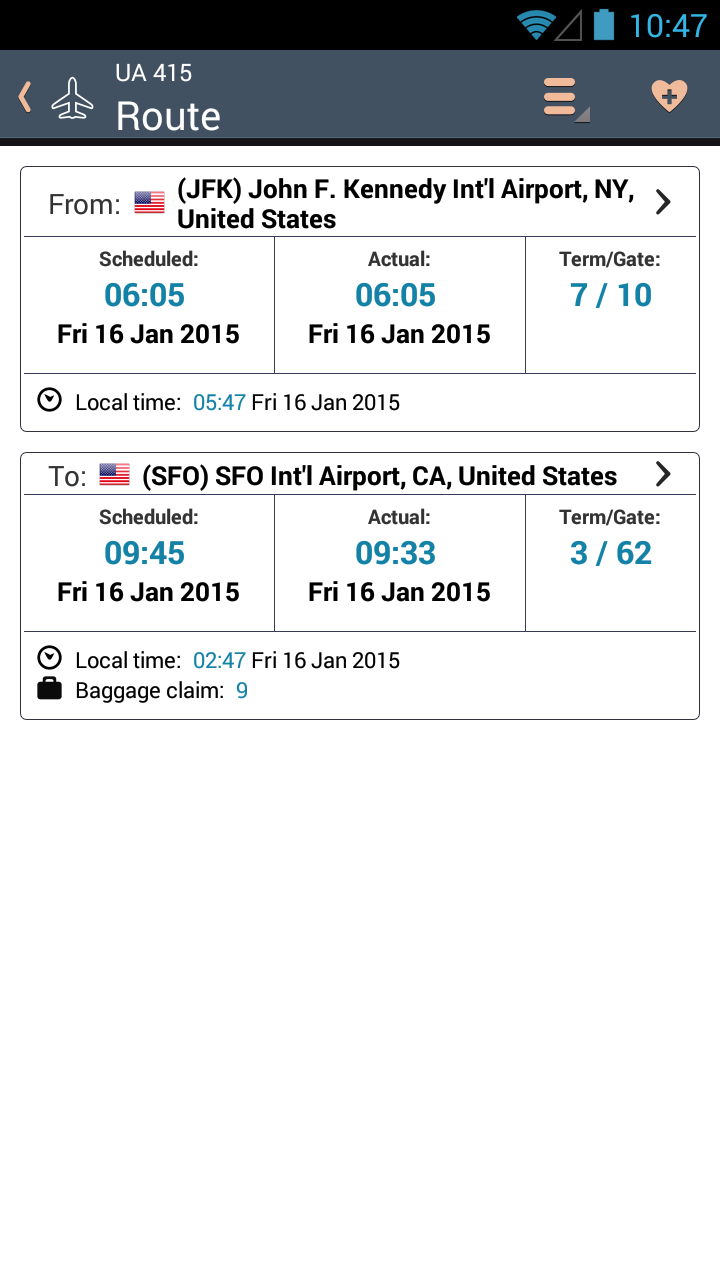Open SFO Int'l Airport details
This screenshot has height=1280, width=720.
coord(662,474)
